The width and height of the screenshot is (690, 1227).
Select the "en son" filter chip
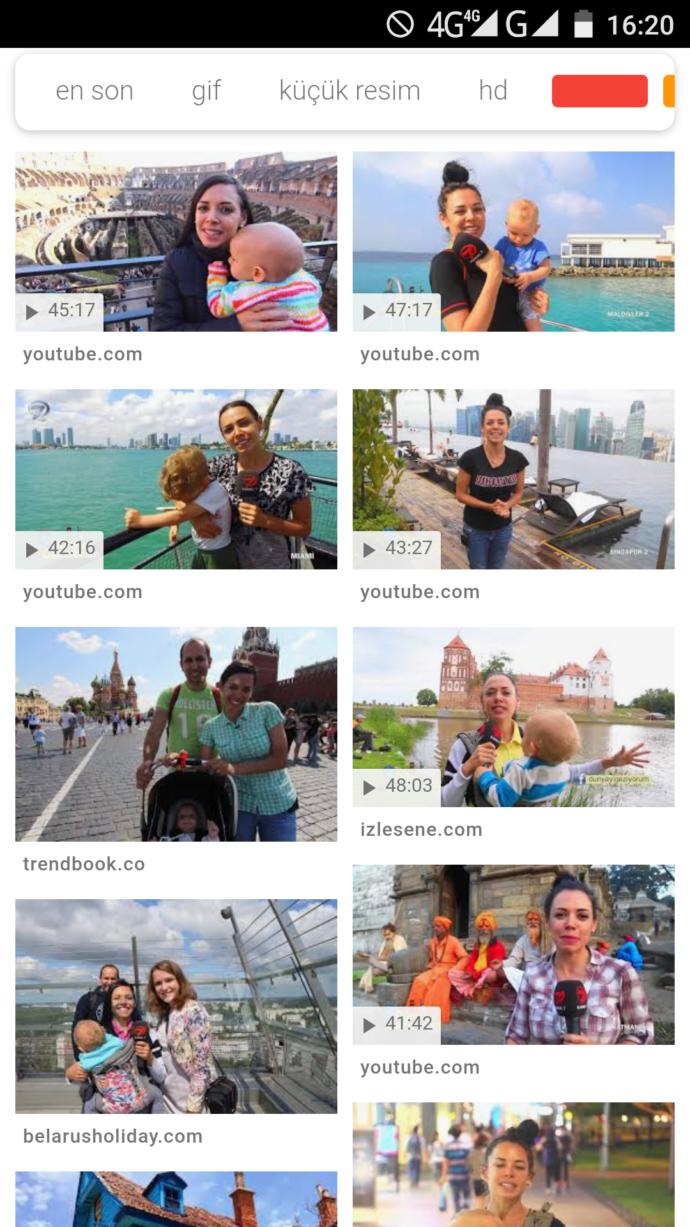[94, 91]
